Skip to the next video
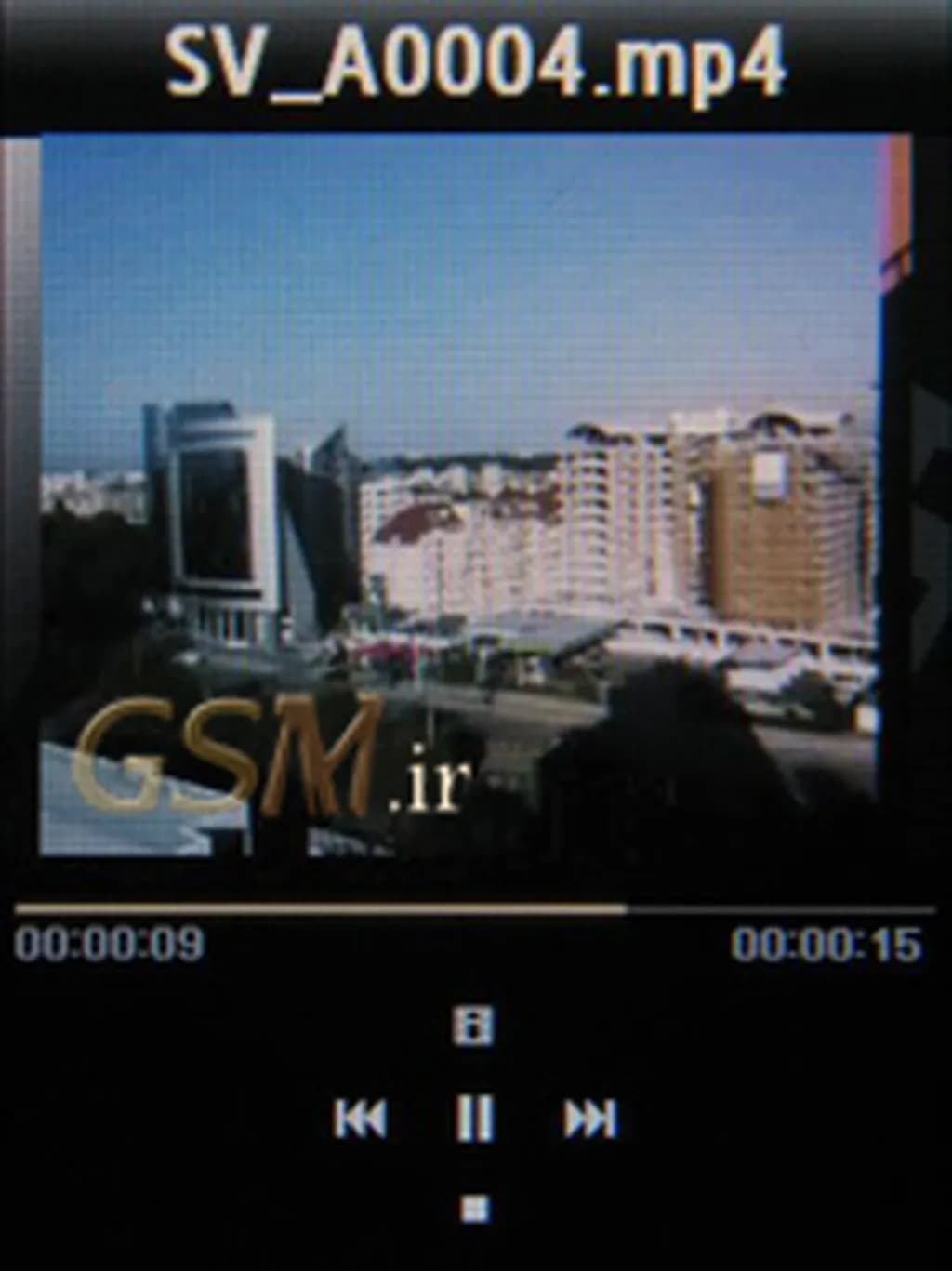Image resolution: width=952 pixels, height=1271 pixels. click(x=589, y=1118)
